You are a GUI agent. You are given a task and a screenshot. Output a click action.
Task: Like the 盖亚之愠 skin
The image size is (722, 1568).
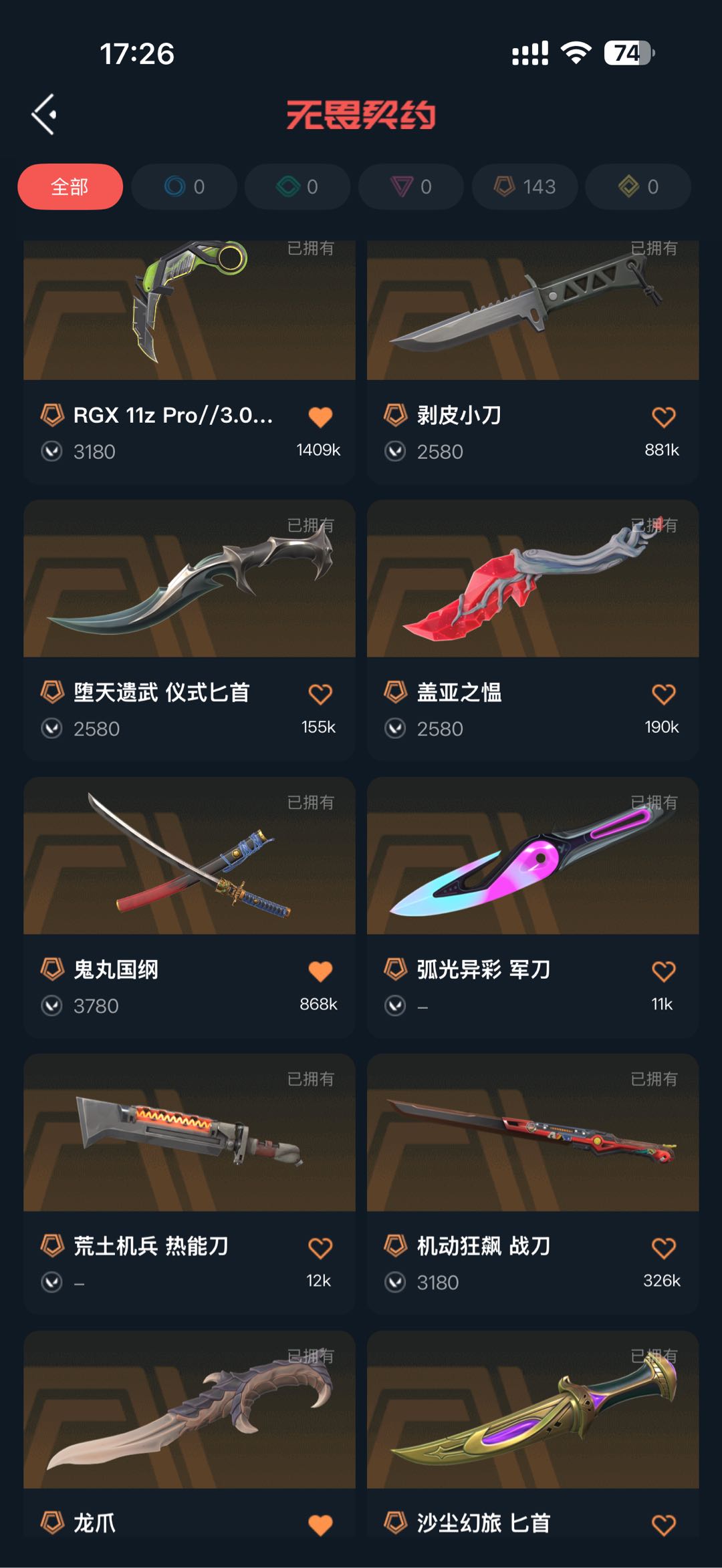tap(664, 694)
